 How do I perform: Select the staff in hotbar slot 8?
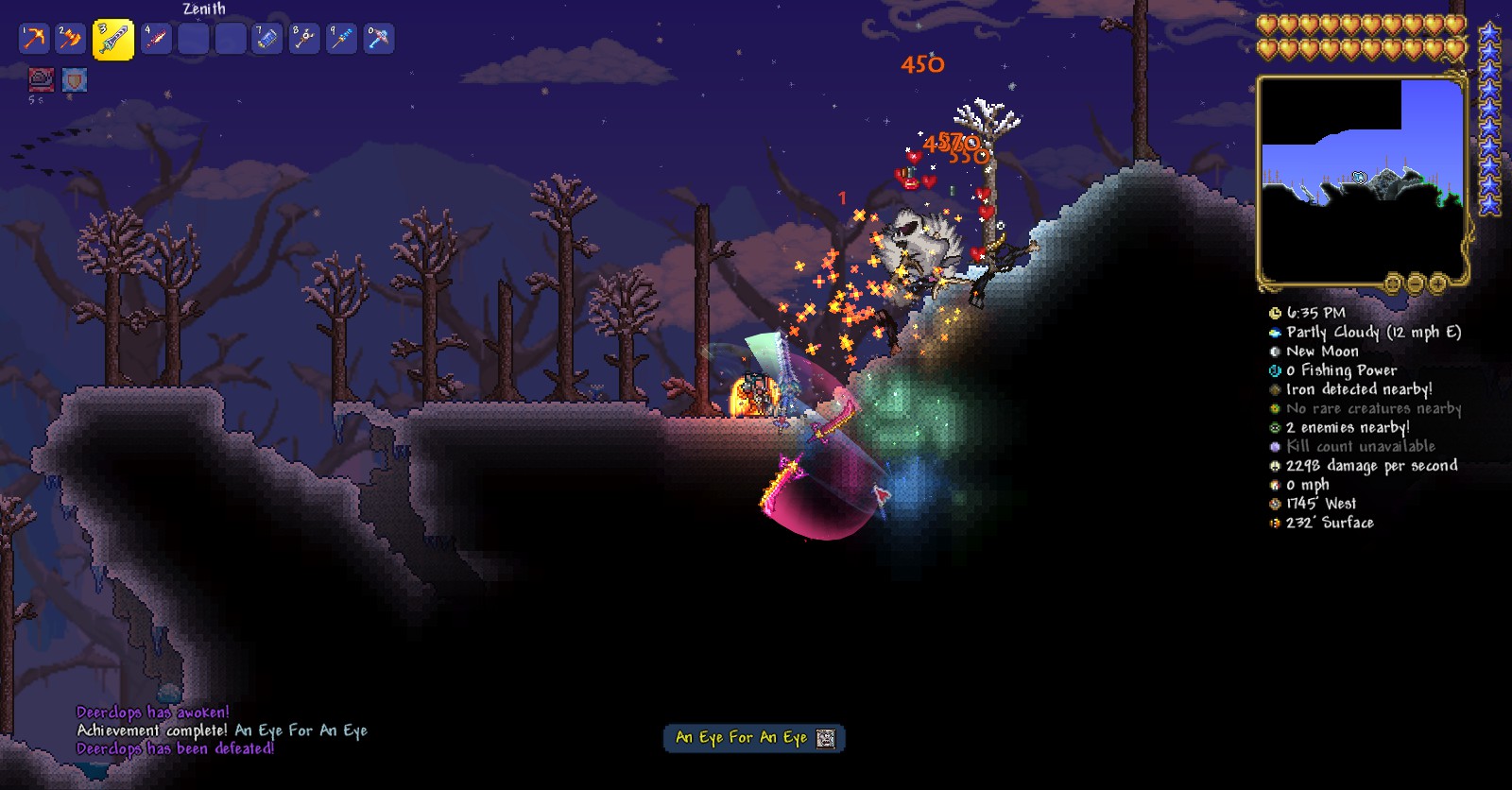[304, 39]
